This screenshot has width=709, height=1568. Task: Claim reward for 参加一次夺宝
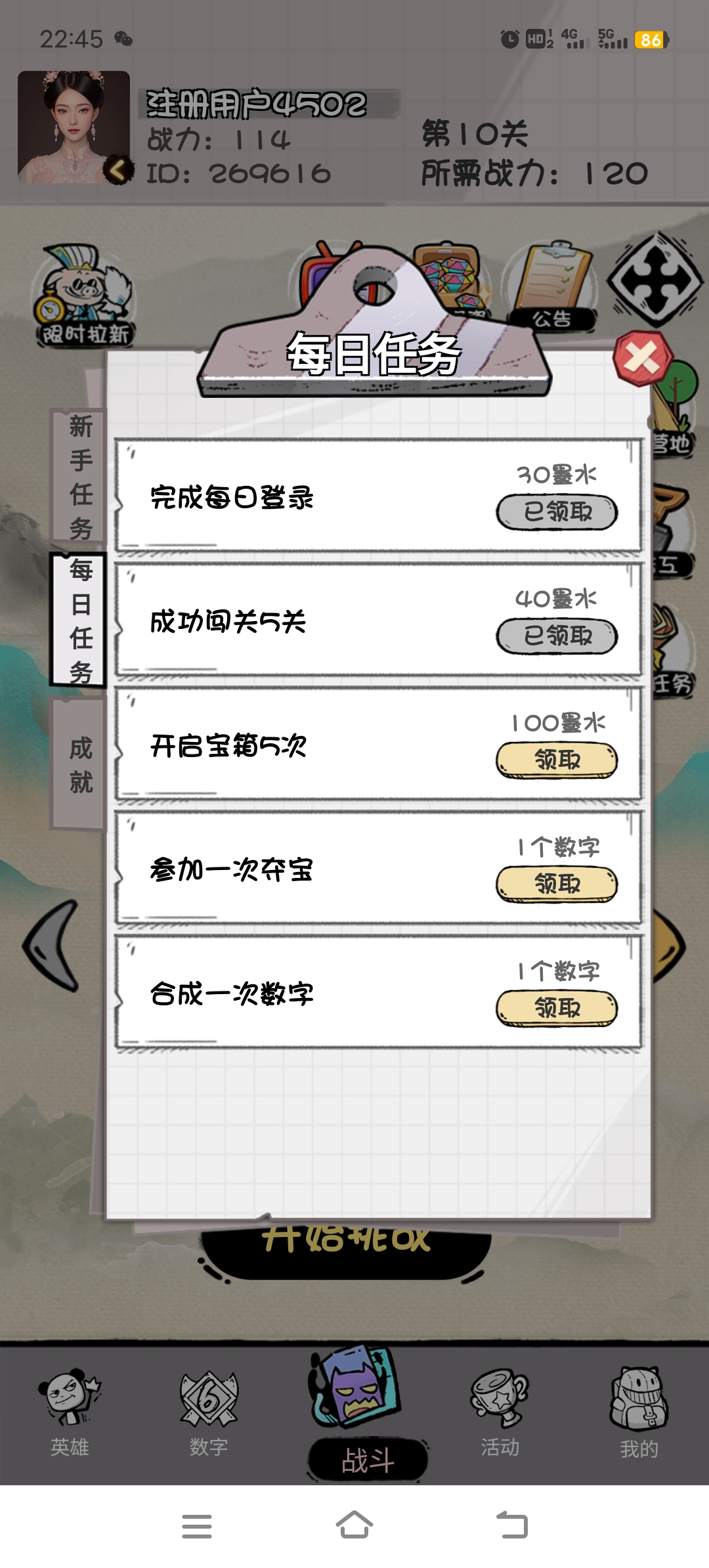557,884
